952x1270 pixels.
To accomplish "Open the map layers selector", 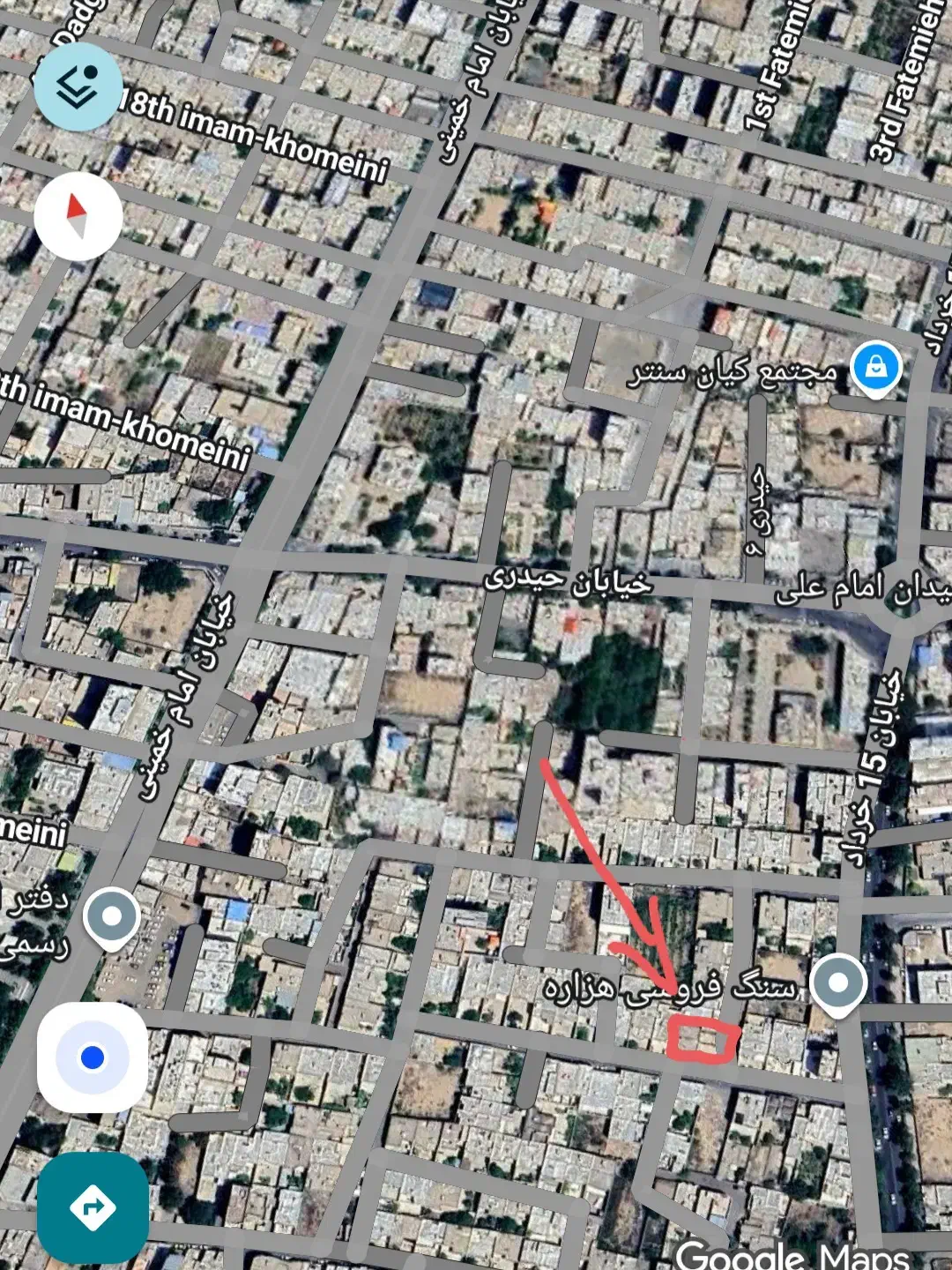I will click(x=75, y=86).
